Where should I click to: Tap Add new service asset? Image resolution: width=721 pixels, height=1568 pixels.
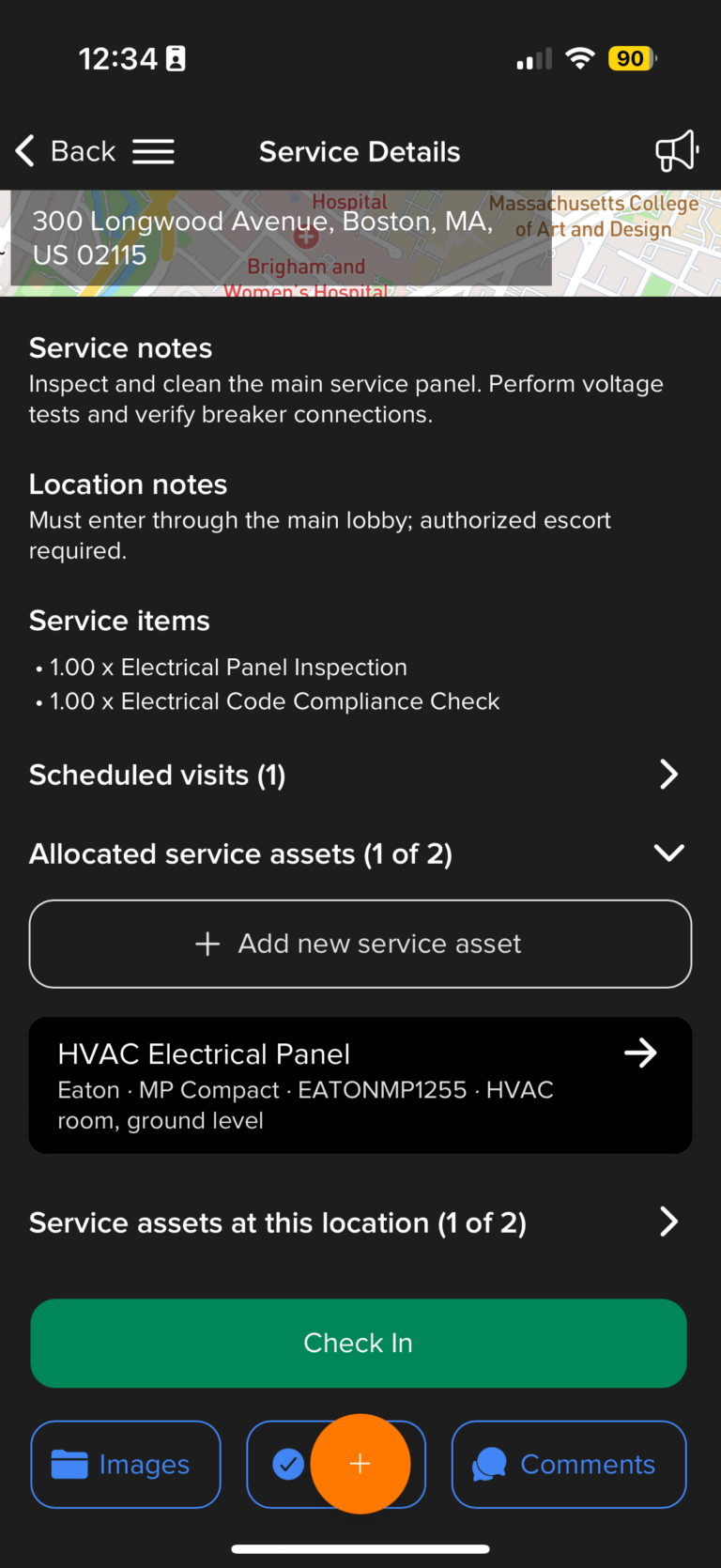tap(360, 944)
